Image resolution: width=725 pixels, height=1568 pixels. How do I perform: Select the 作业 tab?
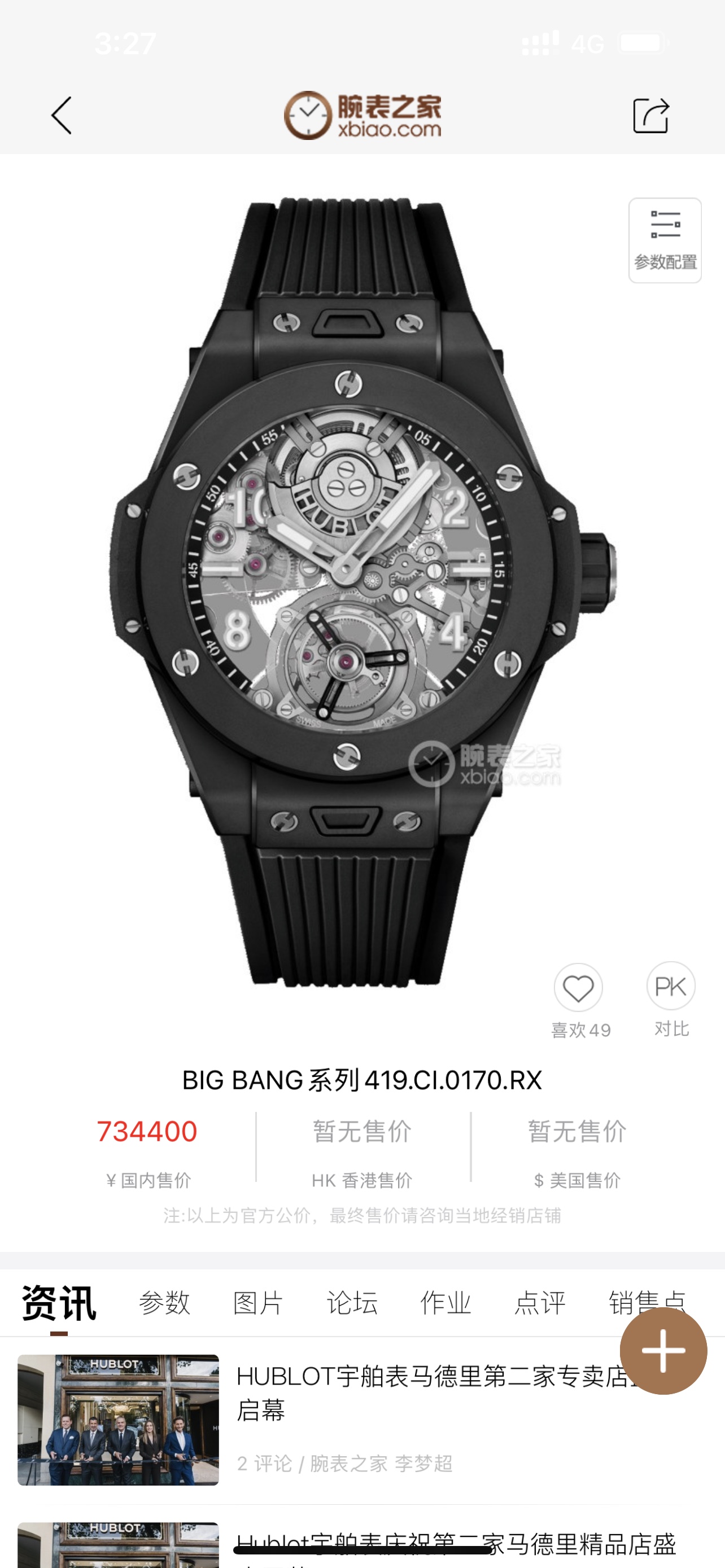coord(446,1303)
